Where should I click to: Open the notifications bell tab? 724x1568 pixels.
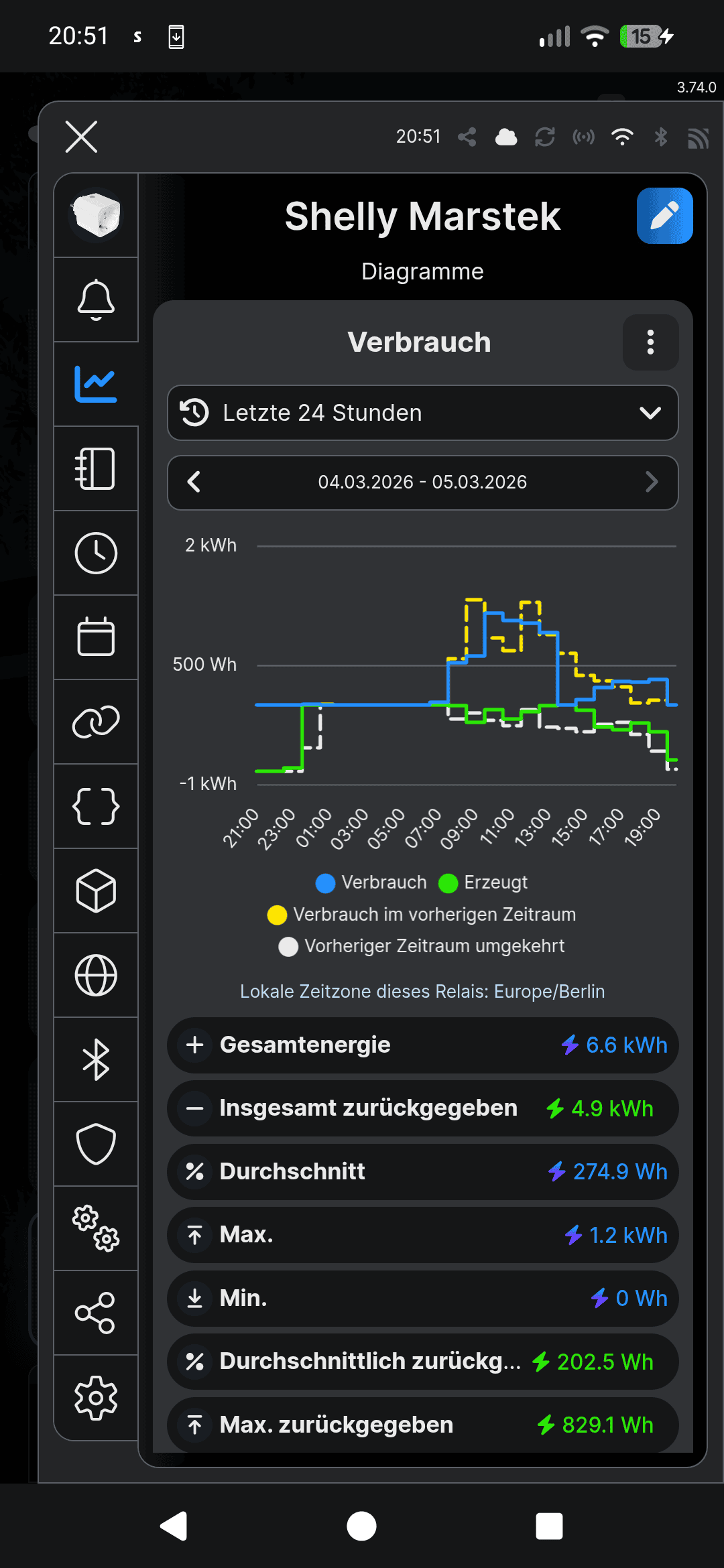click(96, 300)
